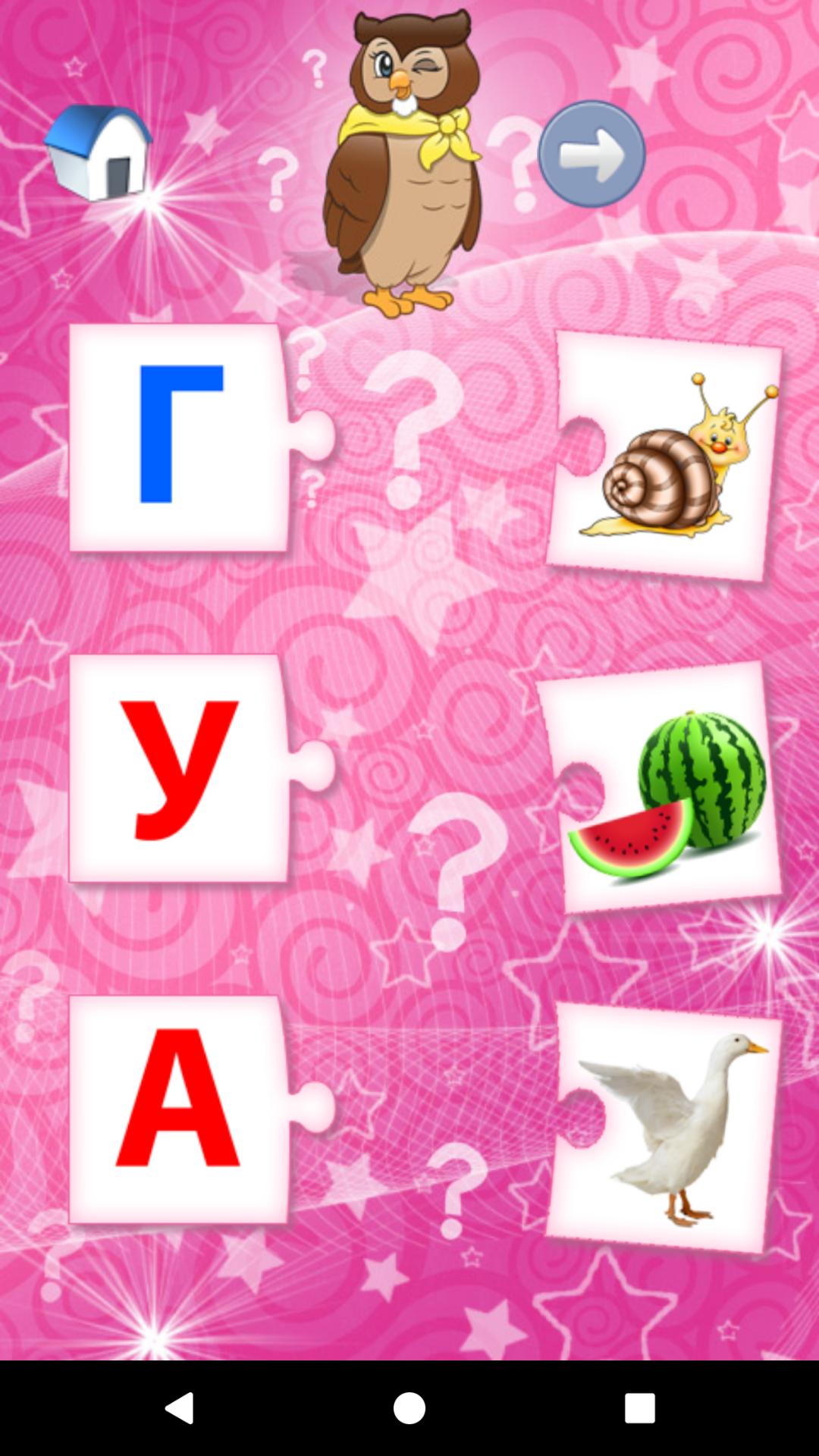Viewport: 819px width, 1456px height.
Task: Tap the house home icon
Action: [x=99, y=153]
